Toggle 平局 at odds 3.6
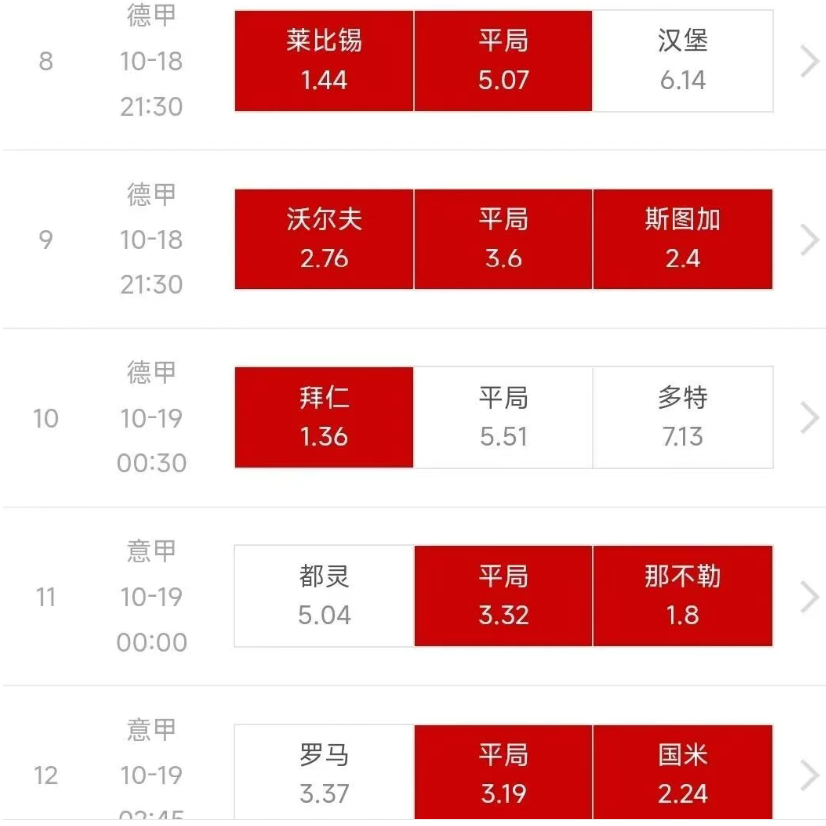826x826 pixels. [x=503, y=239]
